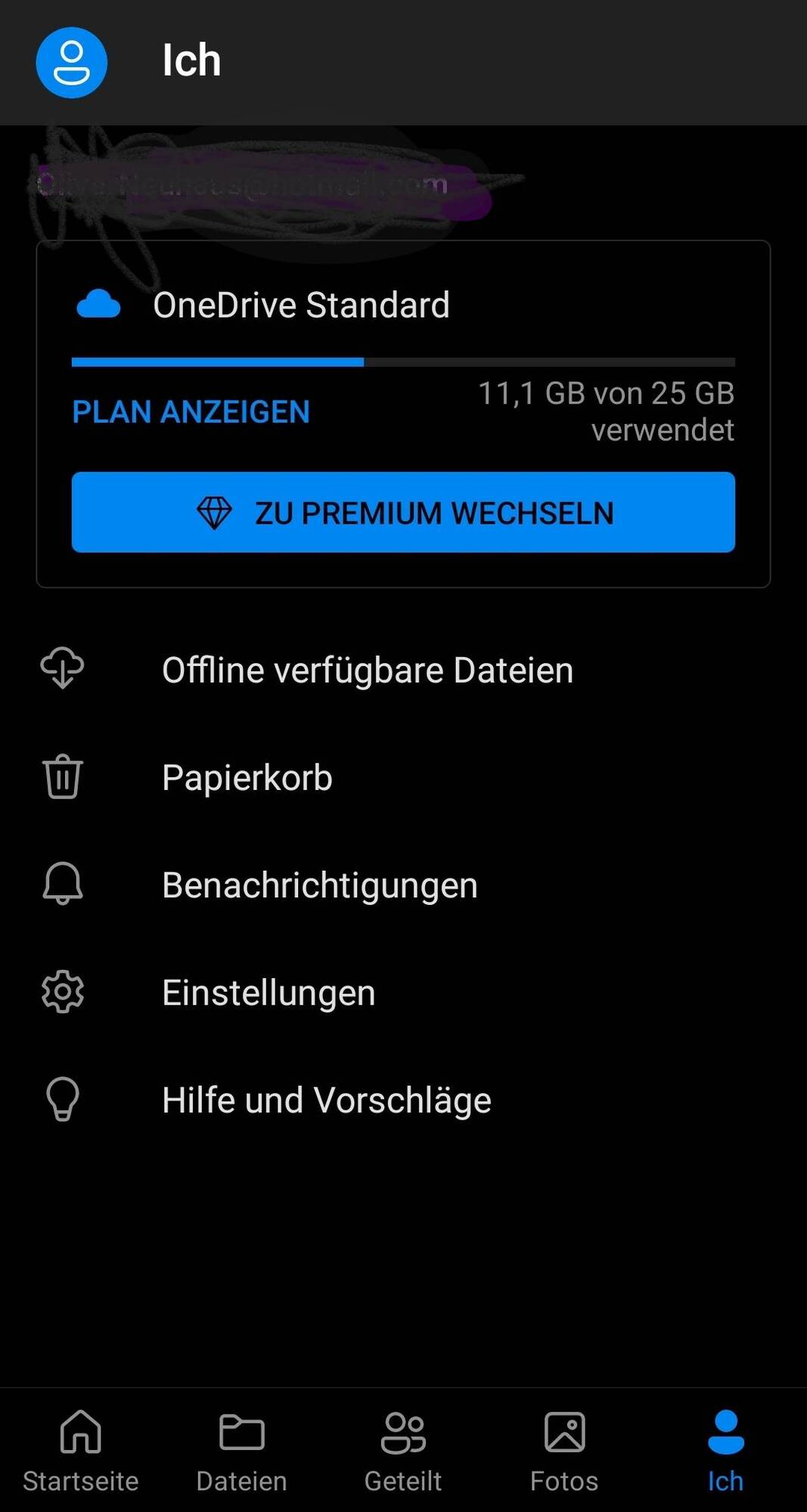Tap PLAN ANZEIGEN link
This screenshot has width=807, height=1512.
(191, 412)
